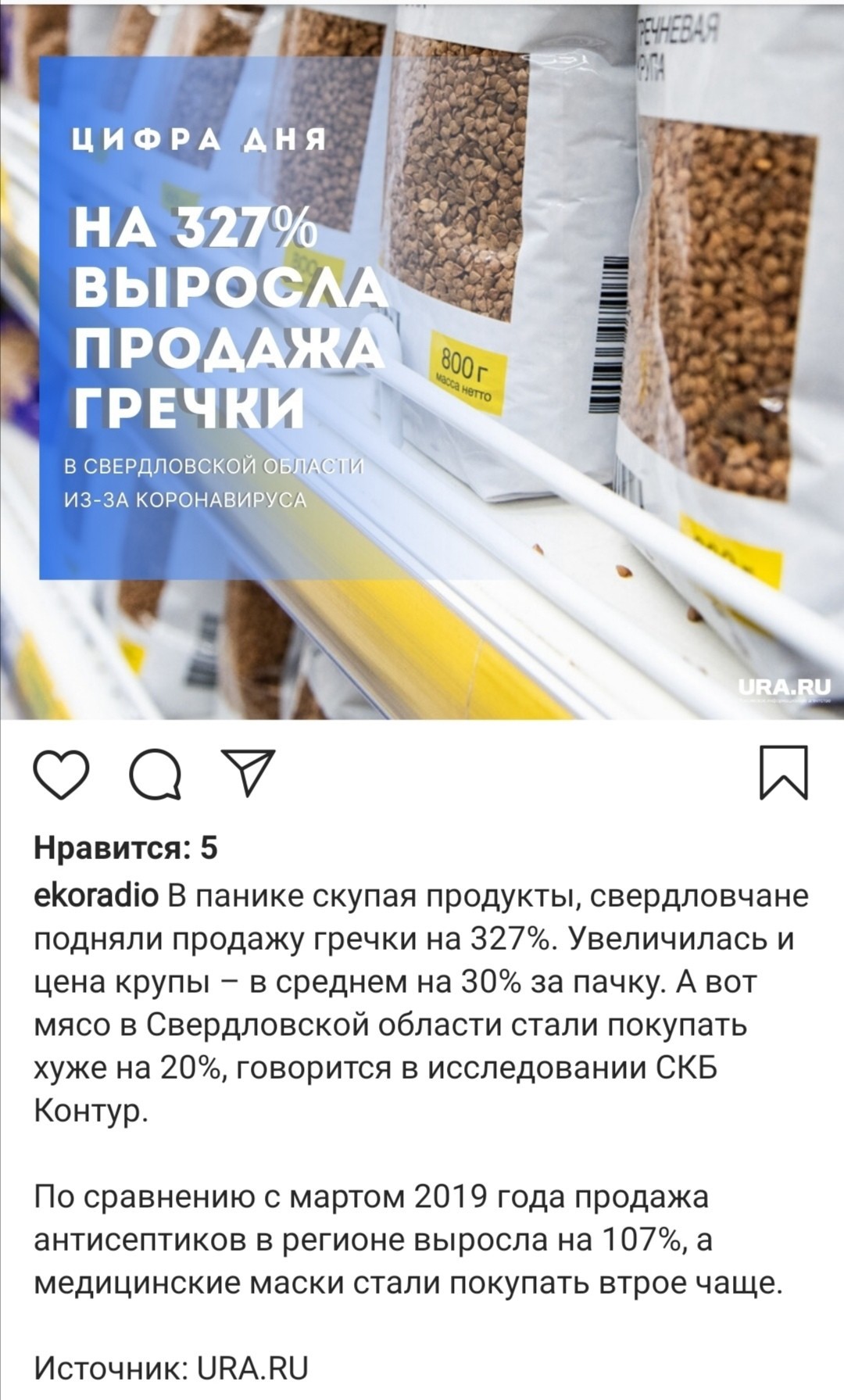The image size is (844, 1400).
Task: Open the ekoradio profile from the caption
Action: 96,897
